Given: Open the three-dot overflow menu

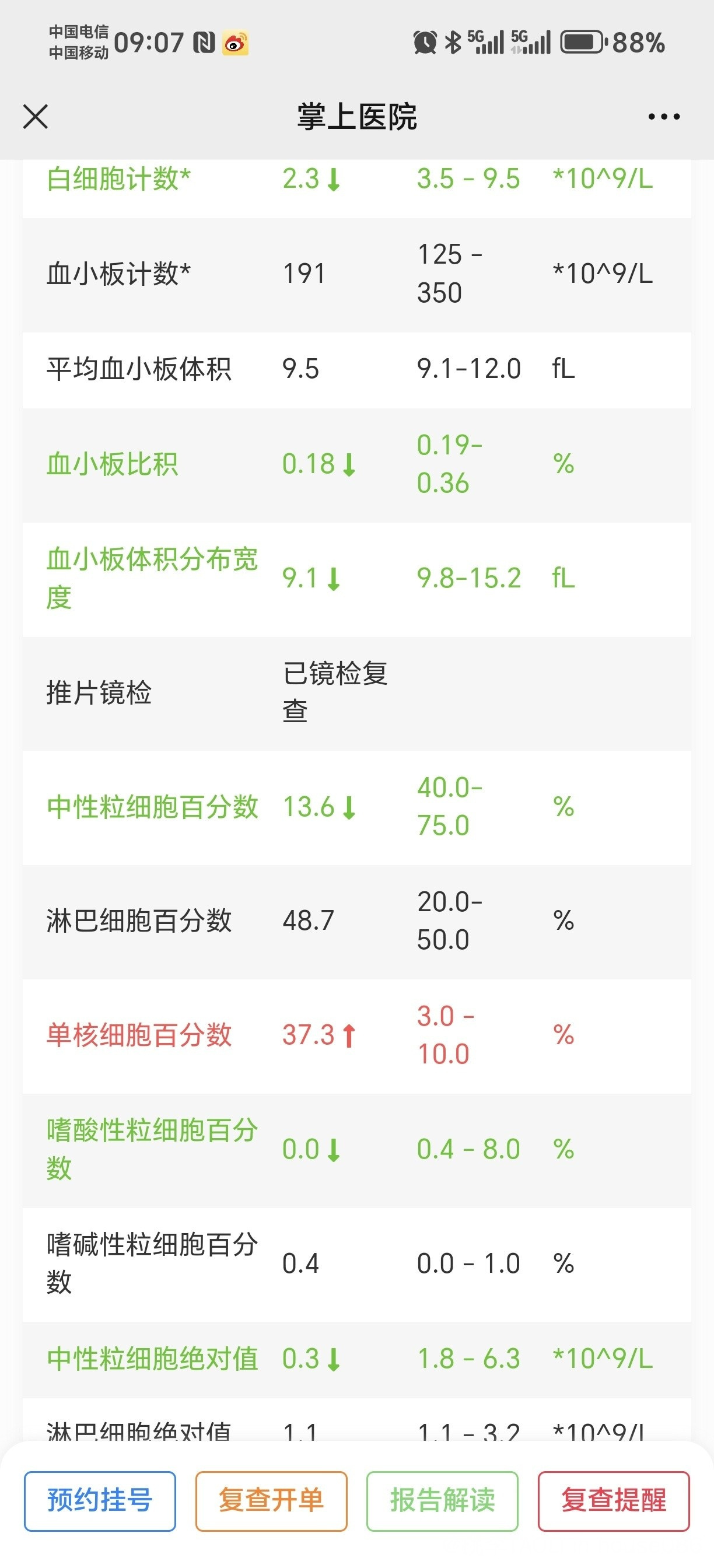Looking at the screenshot, I should coord(663,116).
